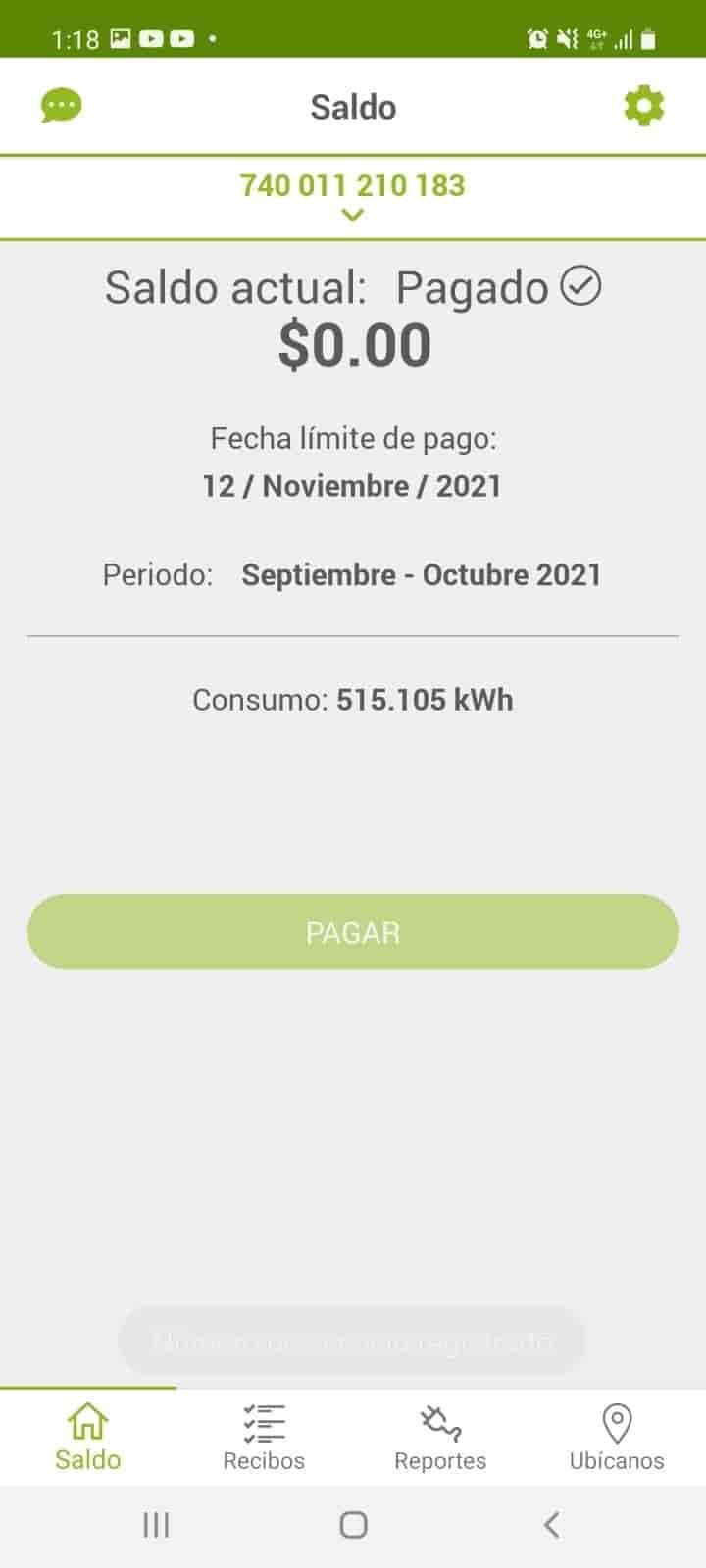Select the Reportes plug icon
706x1568 pixels.
point(438,1421)
